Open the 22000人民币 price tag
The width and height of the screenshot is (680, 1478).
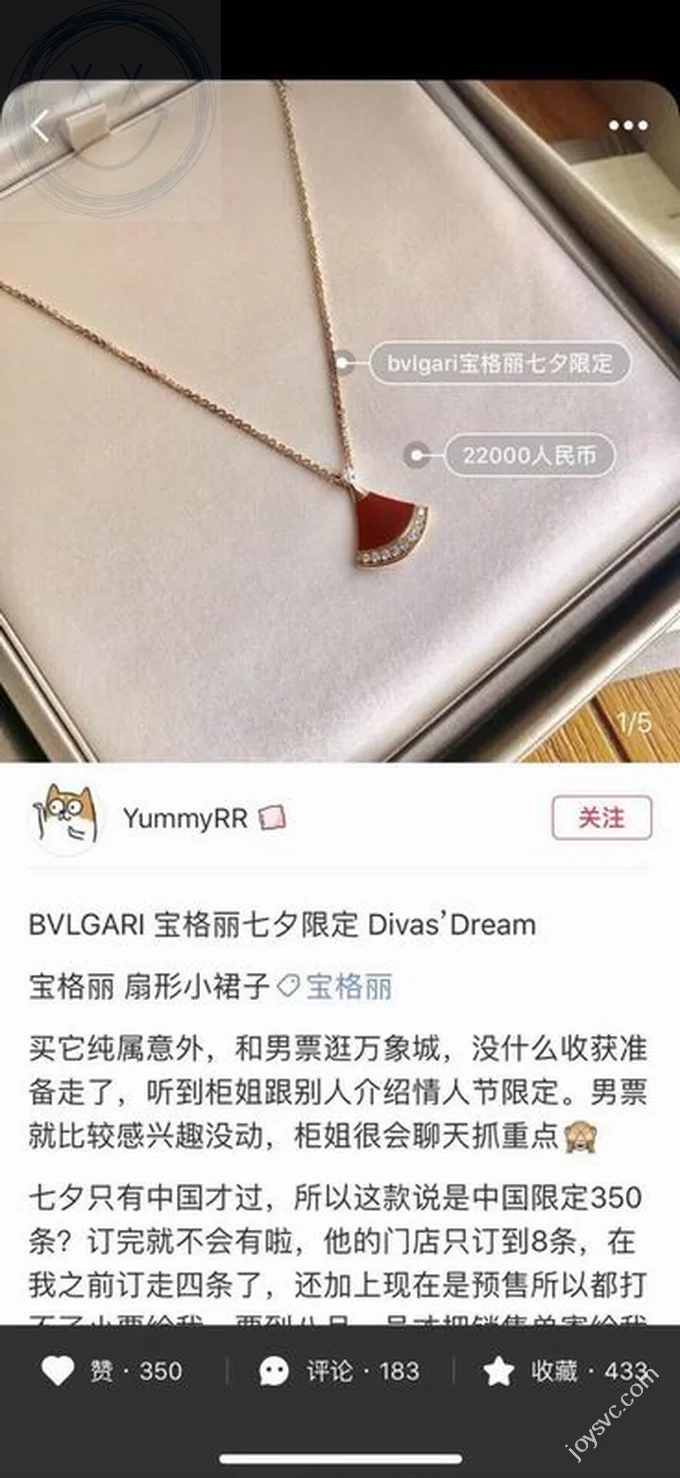[528, 456]
